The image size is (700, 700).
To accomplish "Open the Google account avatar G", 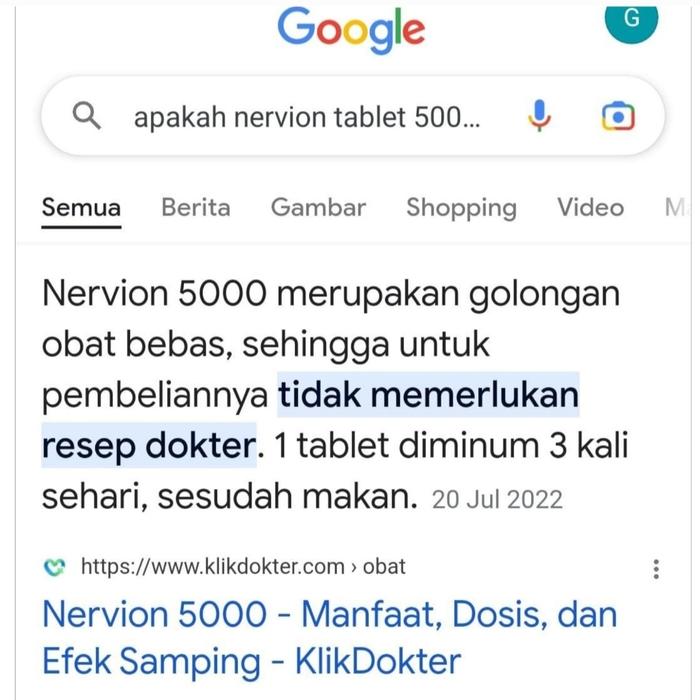I will 631,24.
